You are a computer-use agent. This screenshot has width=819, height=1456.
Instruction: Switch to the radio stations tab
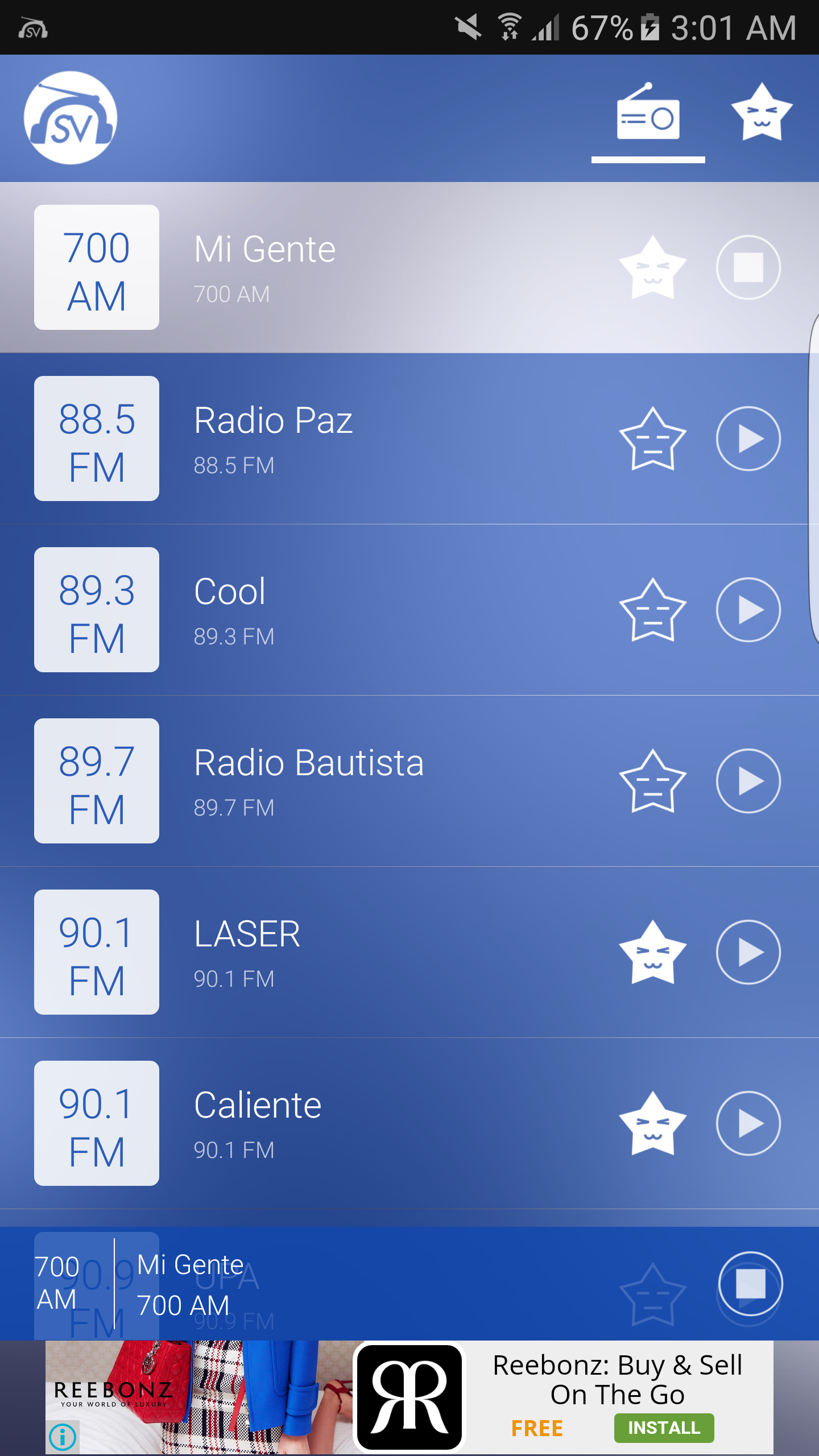pyautogui.click(x=648, y=114)
